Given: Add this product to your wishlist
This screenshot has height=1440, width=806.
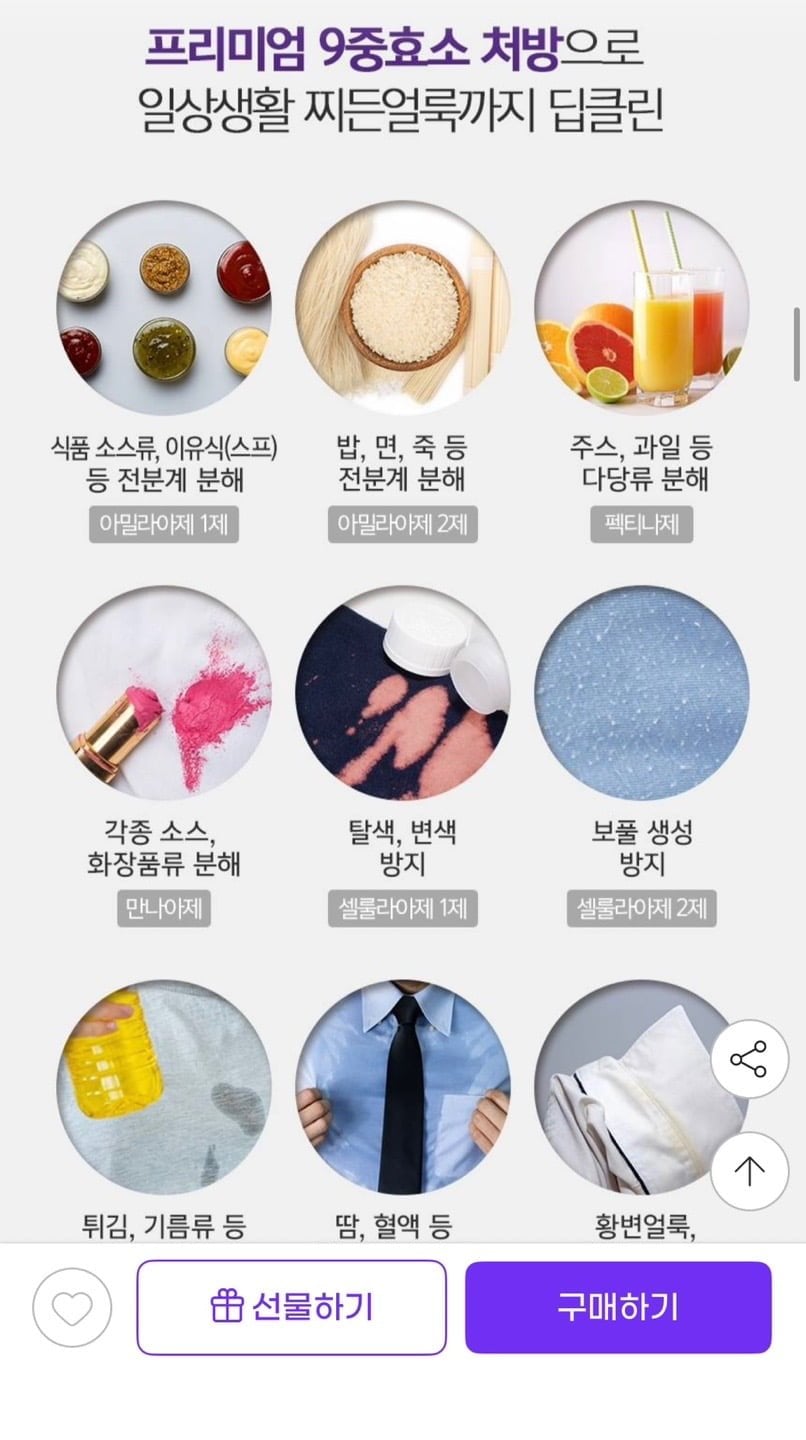Looking at the screenshot, I should coord(72,1307).
